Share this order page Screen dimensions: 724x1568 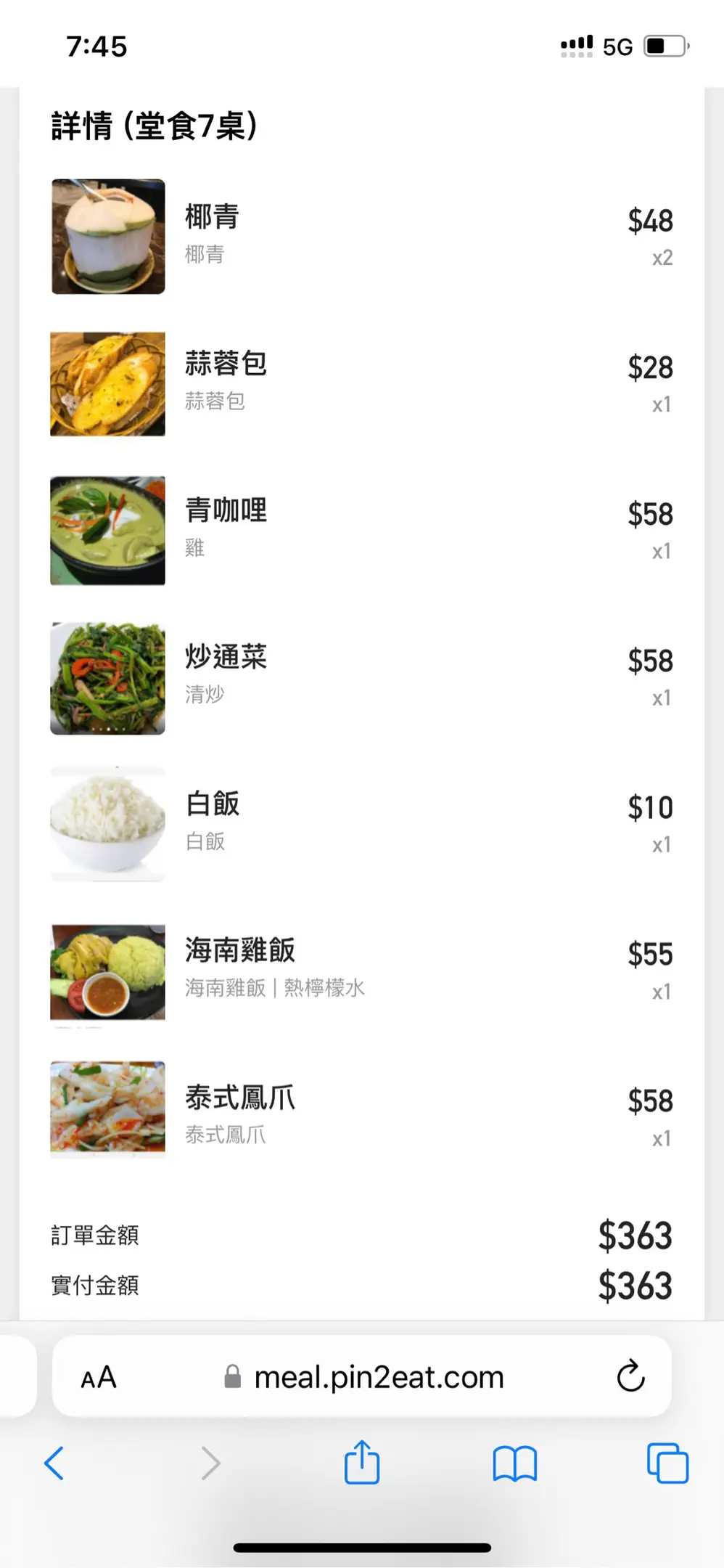[362, 1462]
